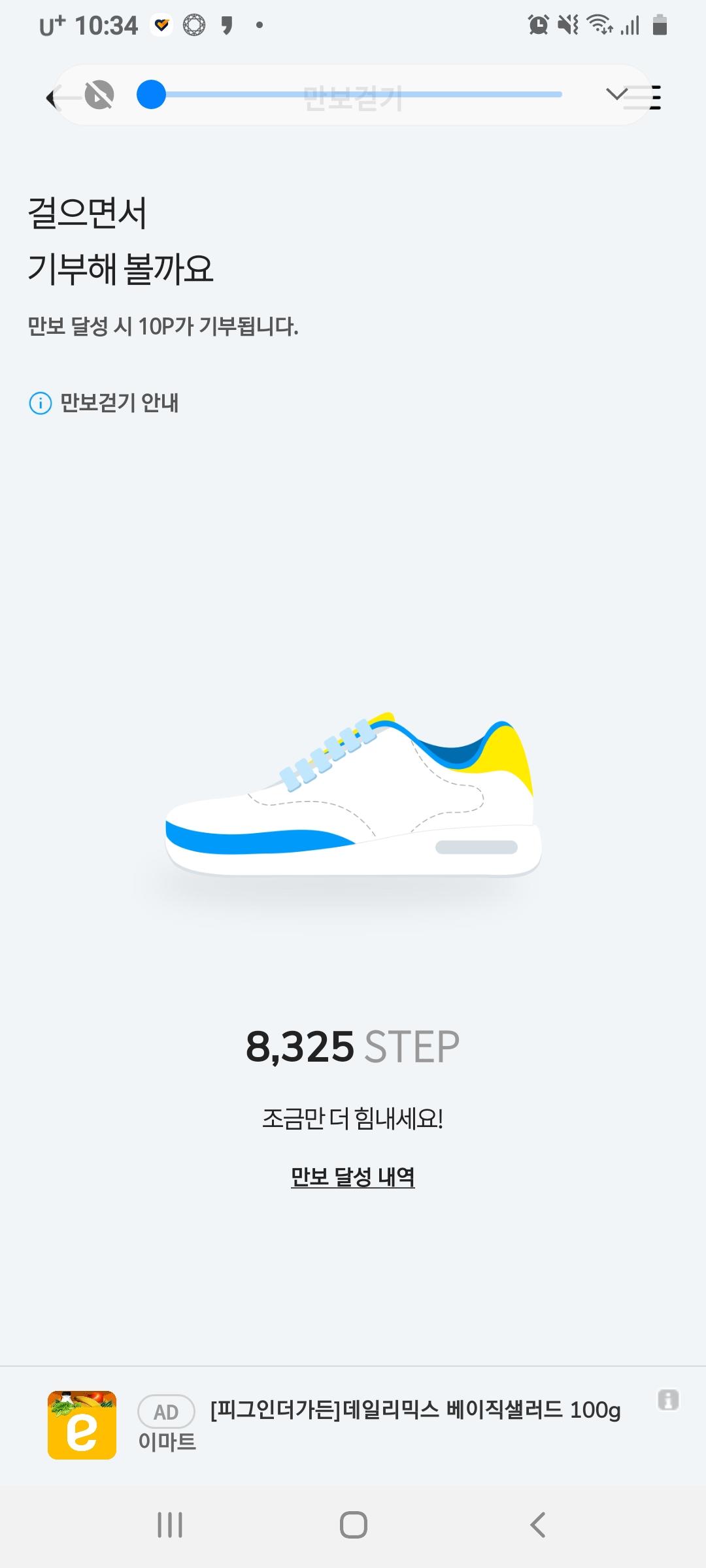
Task: Tap the ad info icon
Action: pos(667,1399)
